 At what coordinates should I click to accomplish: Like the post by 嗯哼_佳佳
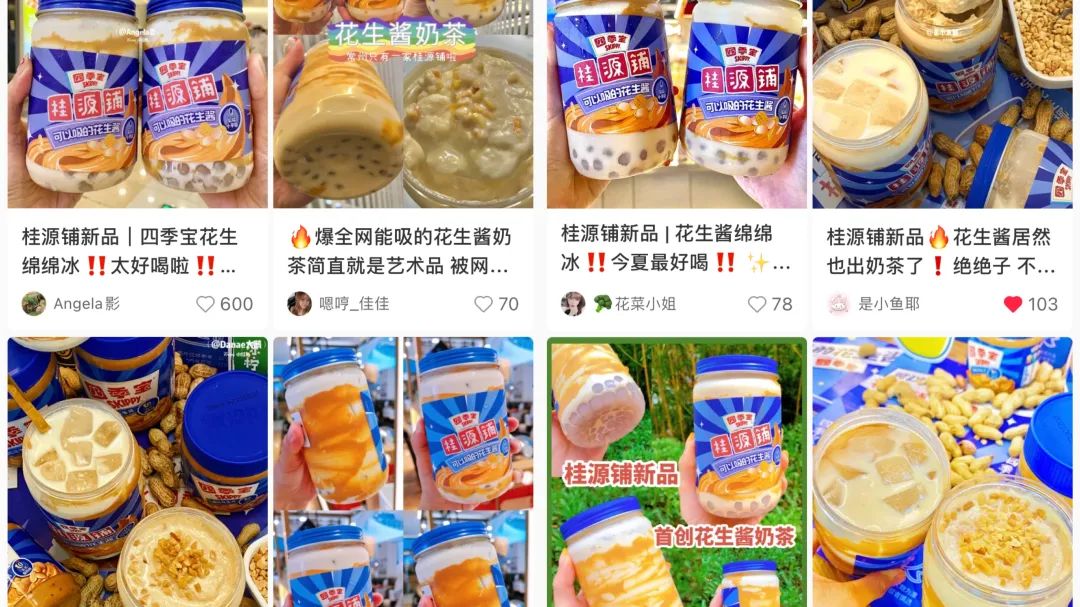pos(484,304)
